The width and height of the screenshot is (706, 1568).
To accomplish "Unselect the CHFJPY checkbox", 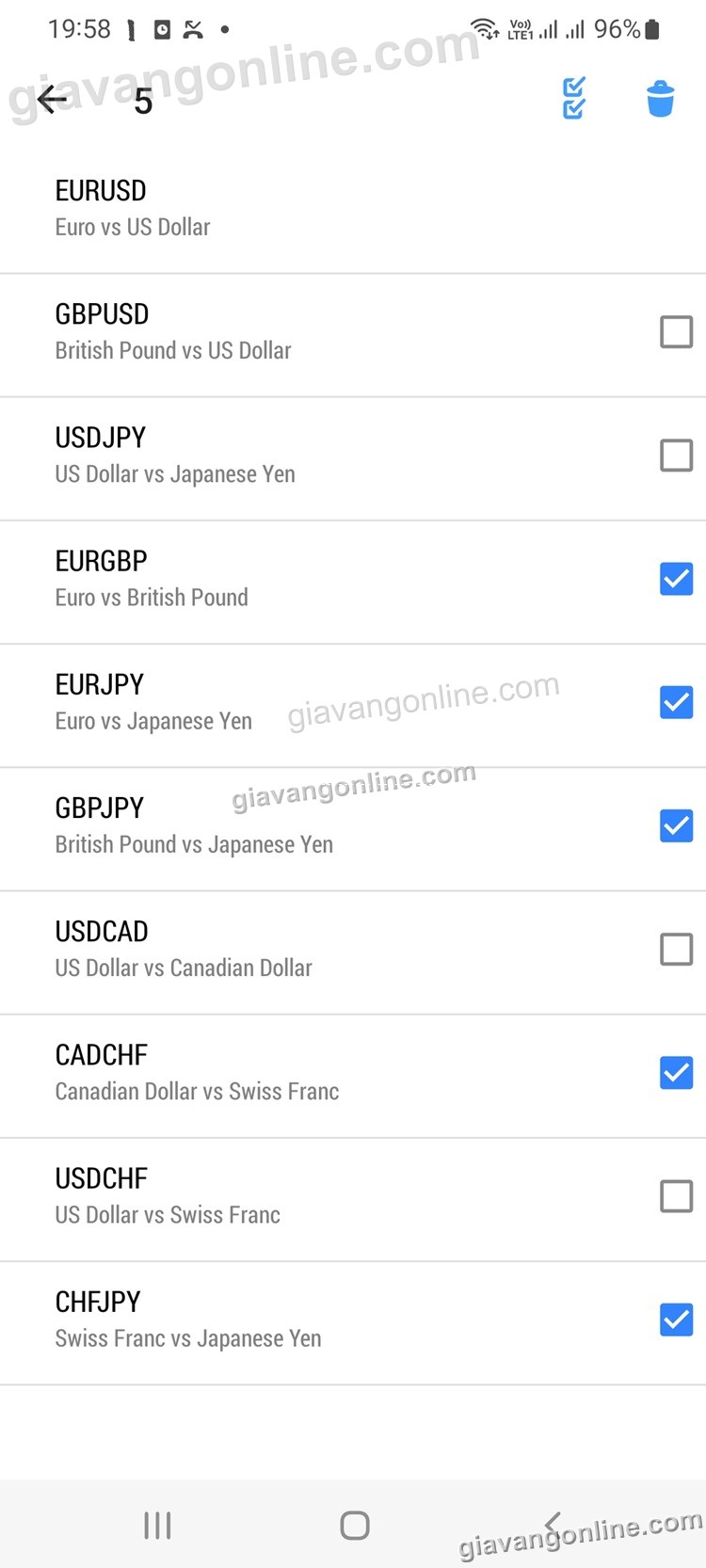I will click(676, 1320).
